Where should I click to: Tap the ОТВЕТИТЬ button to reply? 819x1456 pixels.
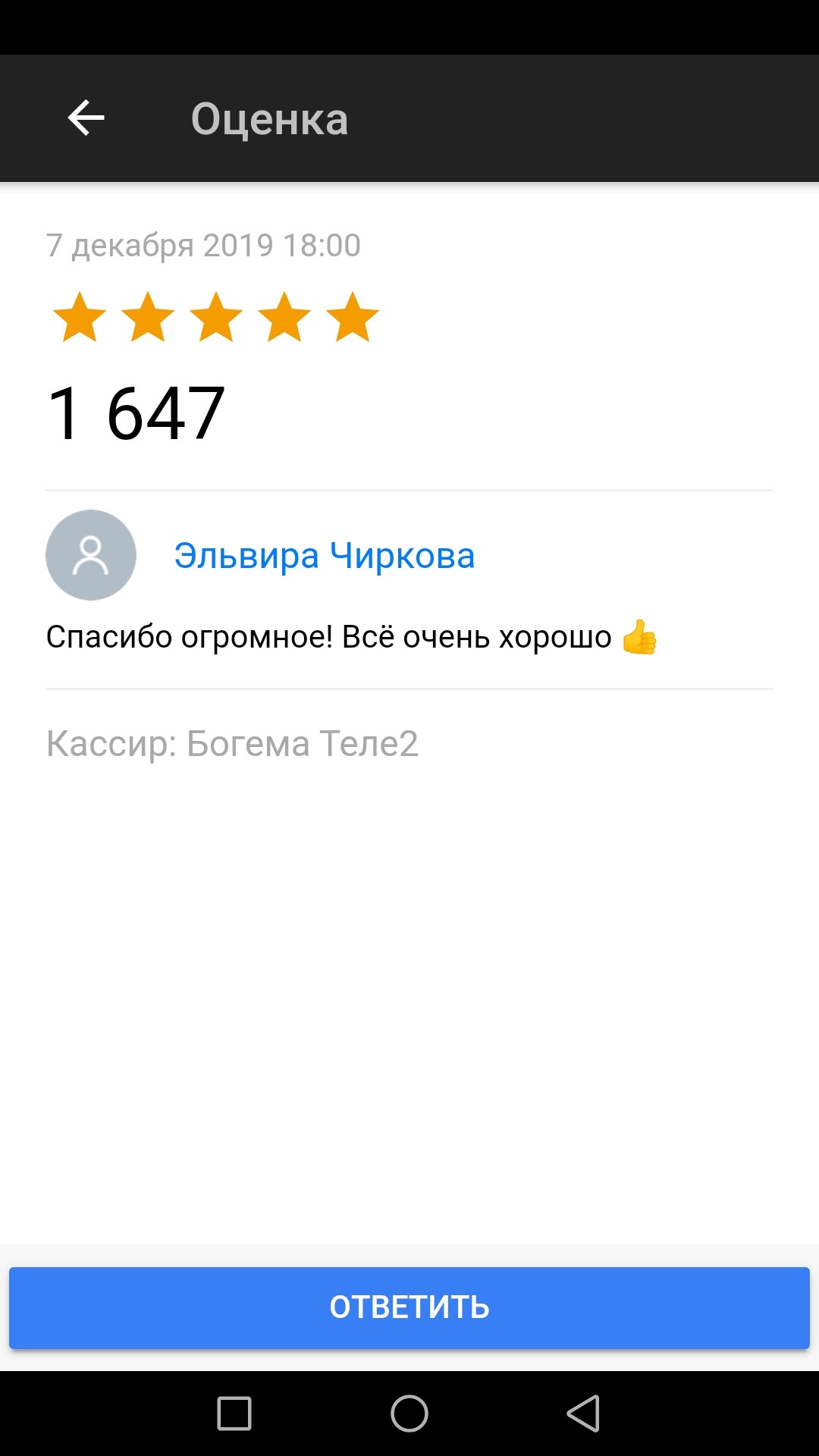(409, 1307)
